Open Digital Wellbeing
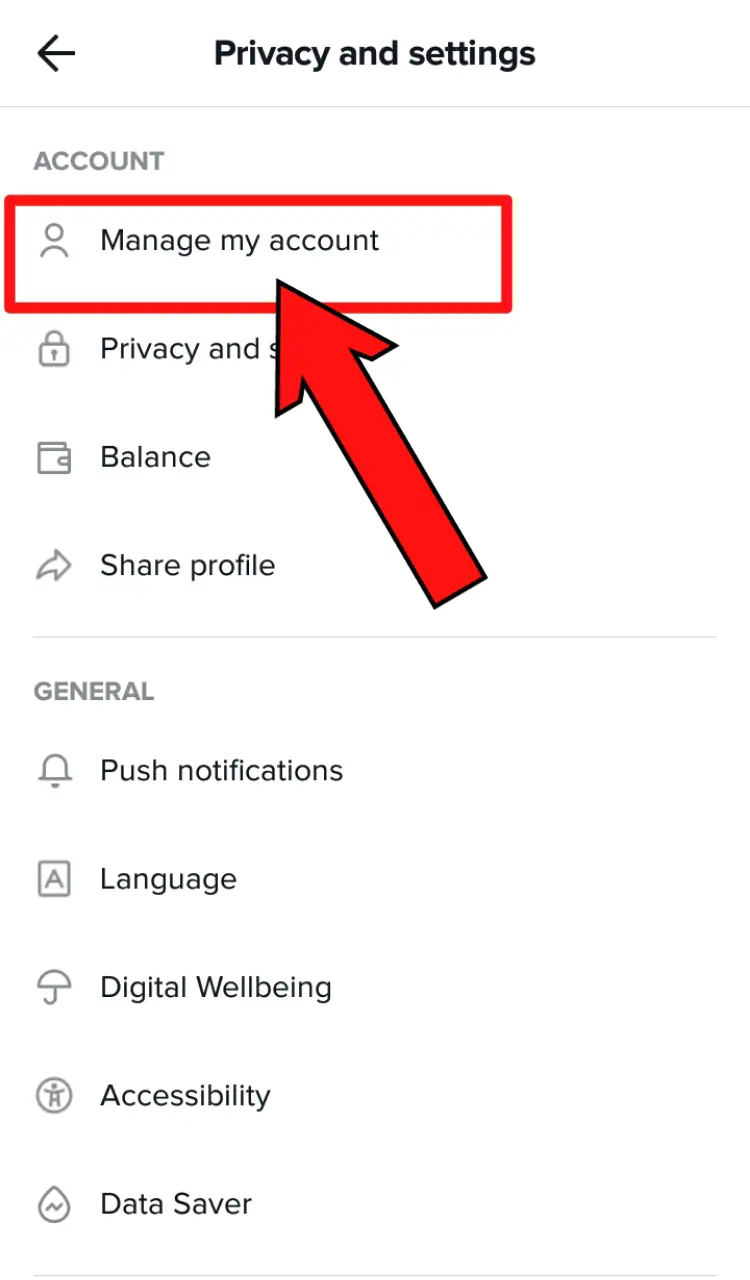750x1280 pixels. [375, 987]
